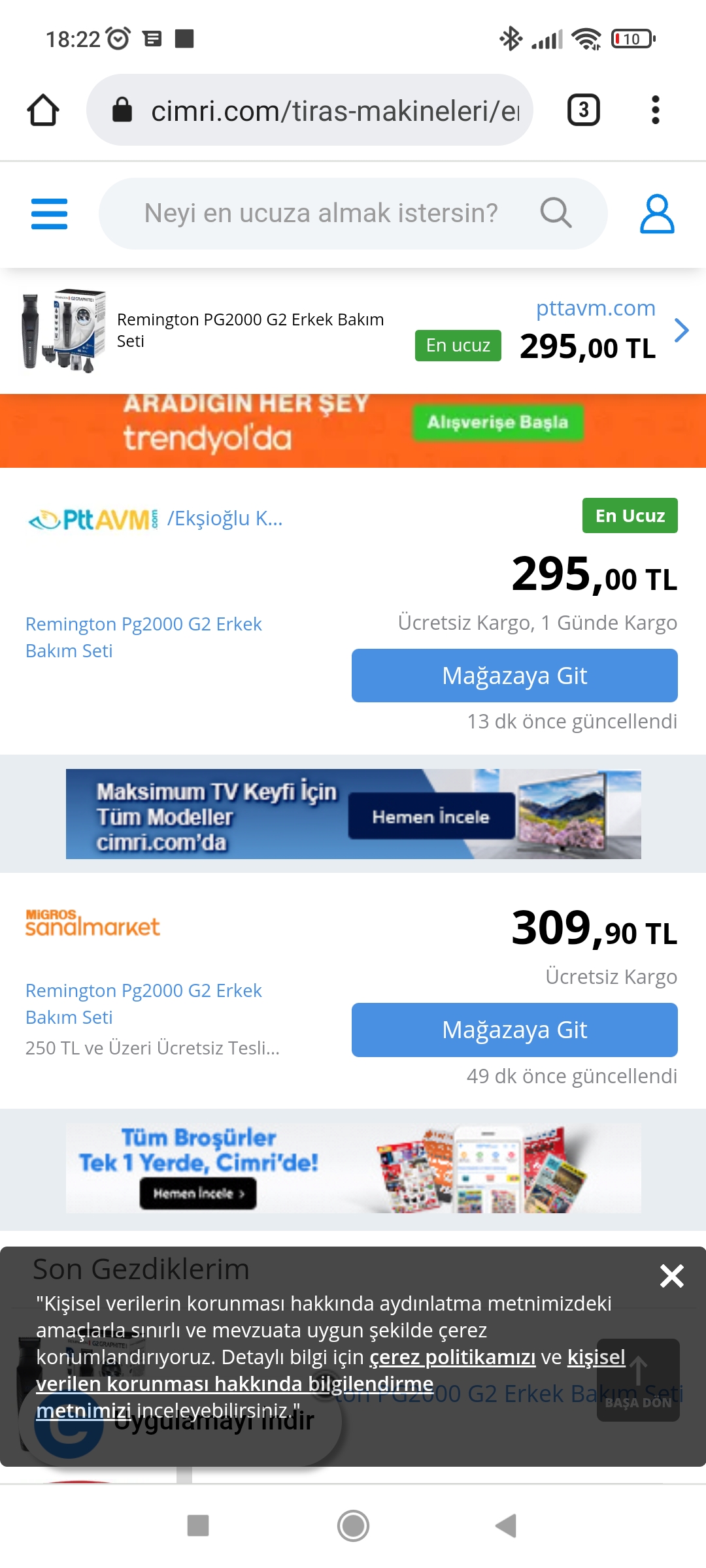Tap Alışverişe Başla on the Trendyol banner

pos(497,422)
